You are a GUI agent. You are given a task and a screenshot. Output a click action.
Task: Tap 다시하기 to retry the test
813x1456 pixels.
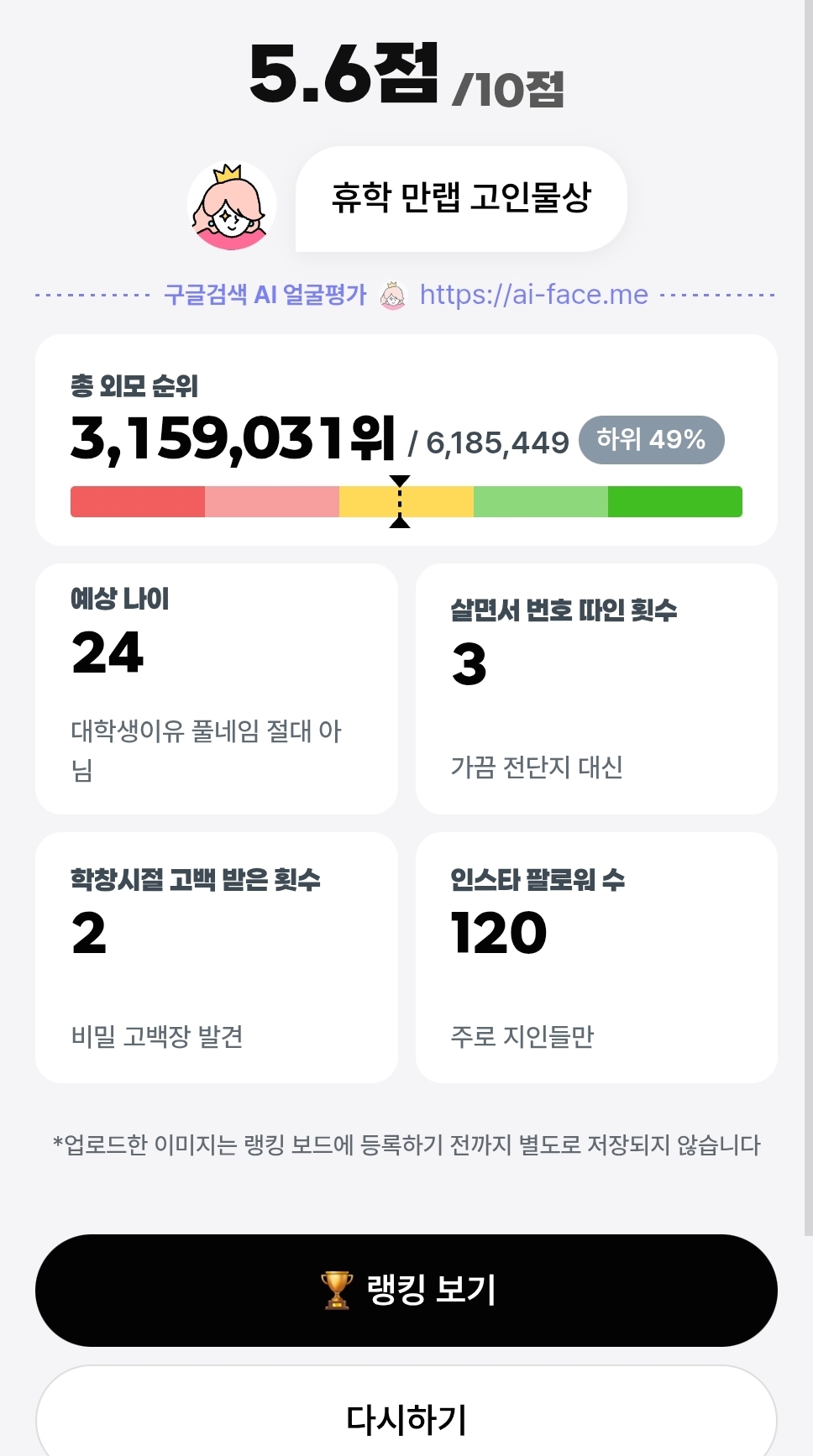(x=406, y=1411)
